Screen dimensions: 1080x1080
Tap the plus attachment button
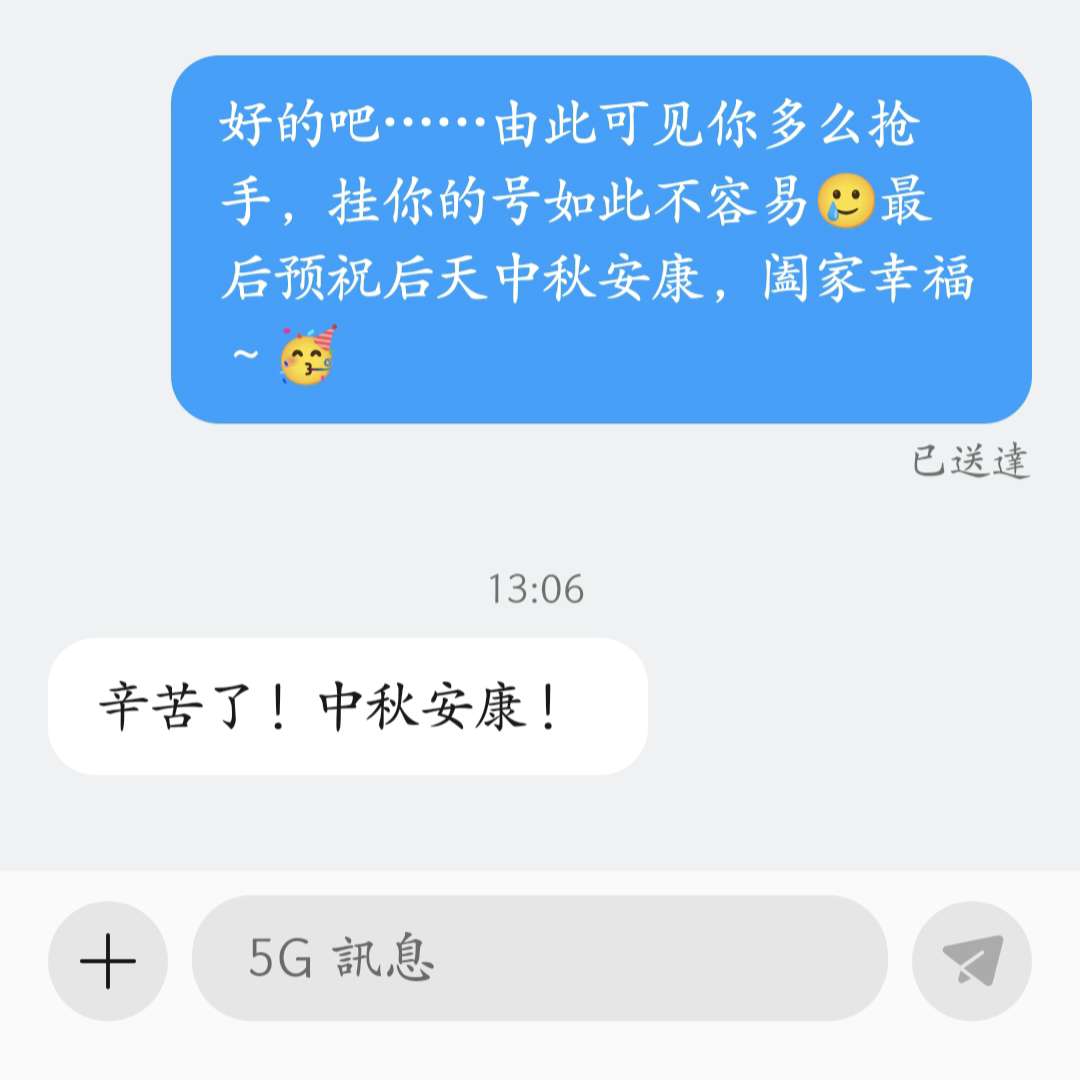point(108,961)
